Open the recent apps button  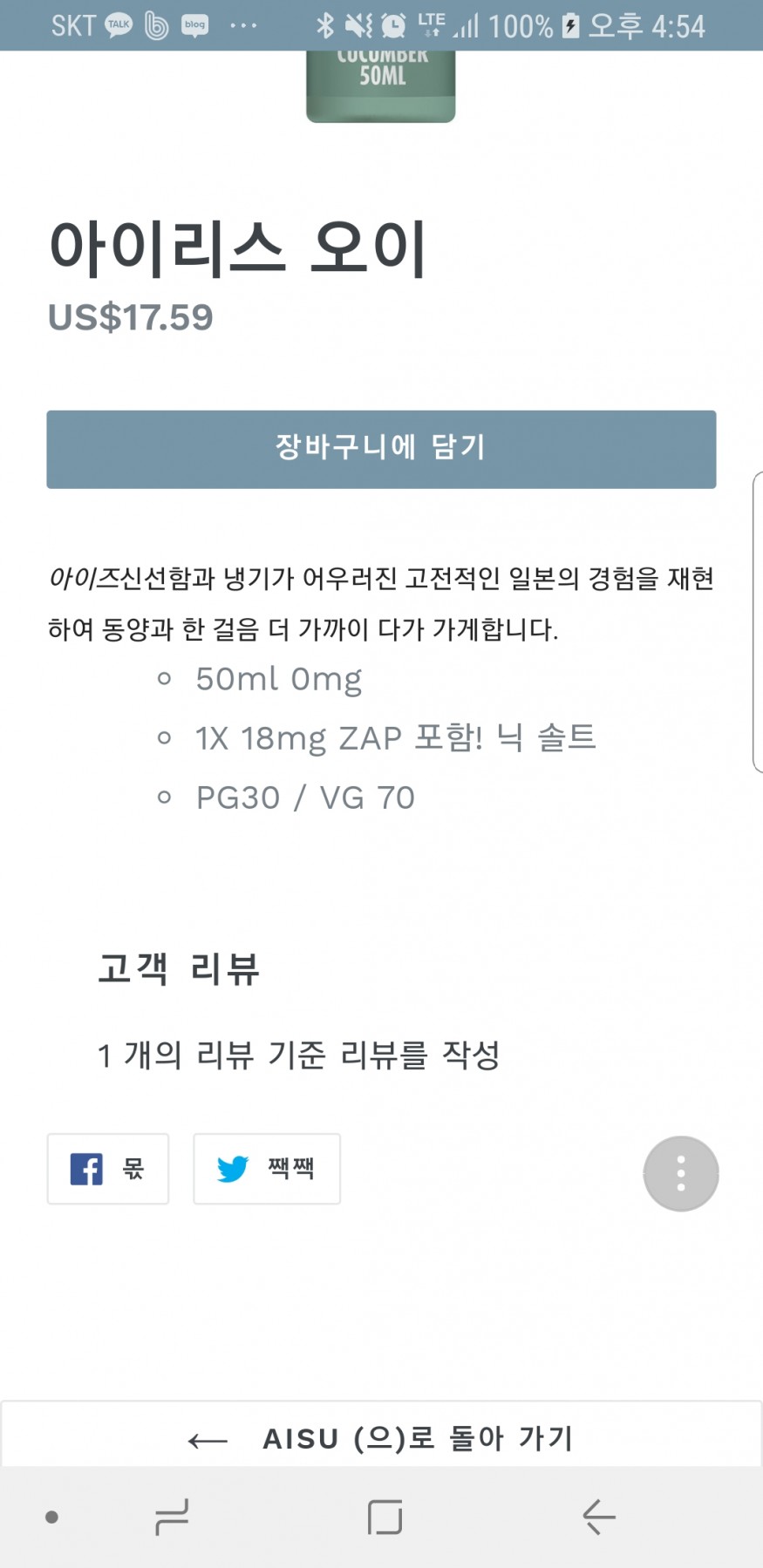coord(172,1517)
